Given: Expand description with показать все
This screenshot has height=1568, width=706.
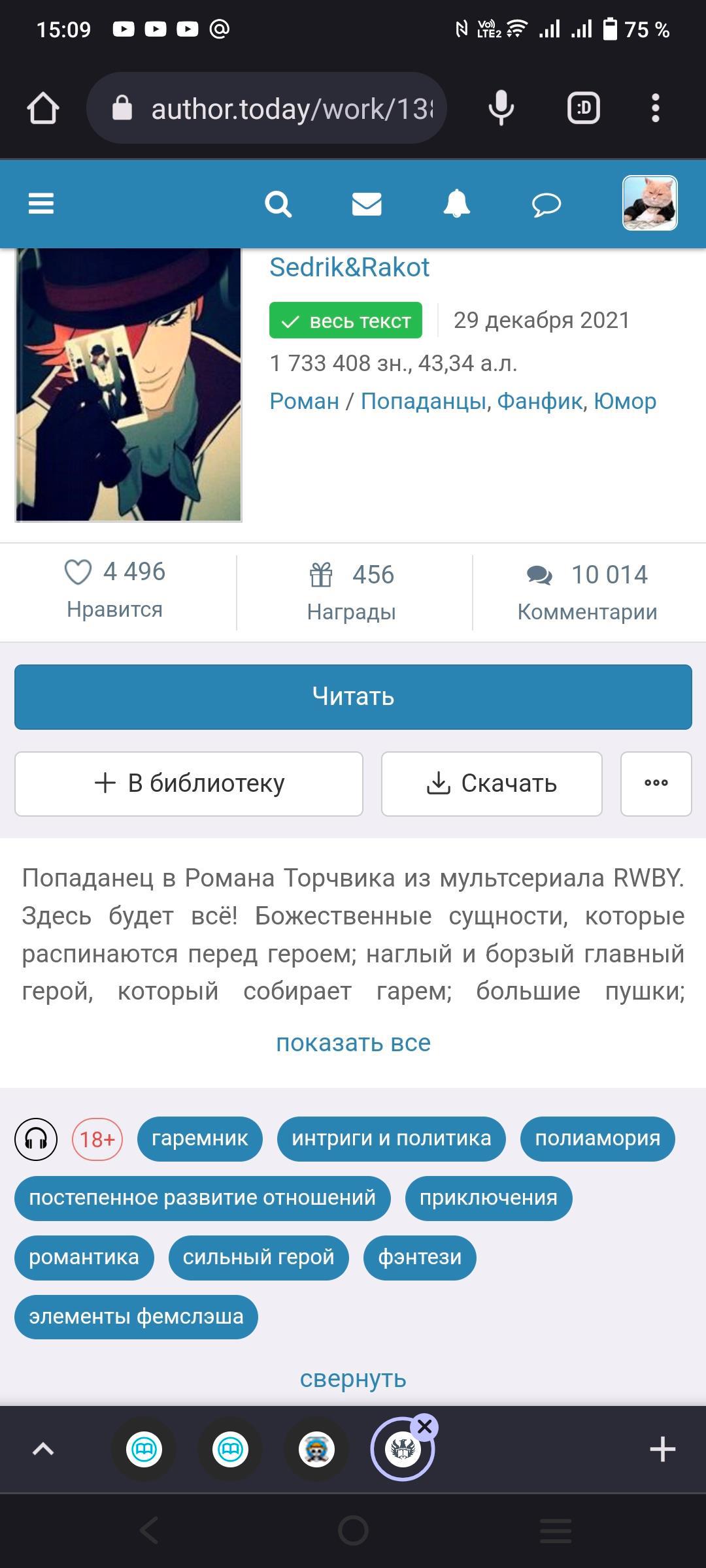Looking at the screenshot, I should coord(353,1043).
